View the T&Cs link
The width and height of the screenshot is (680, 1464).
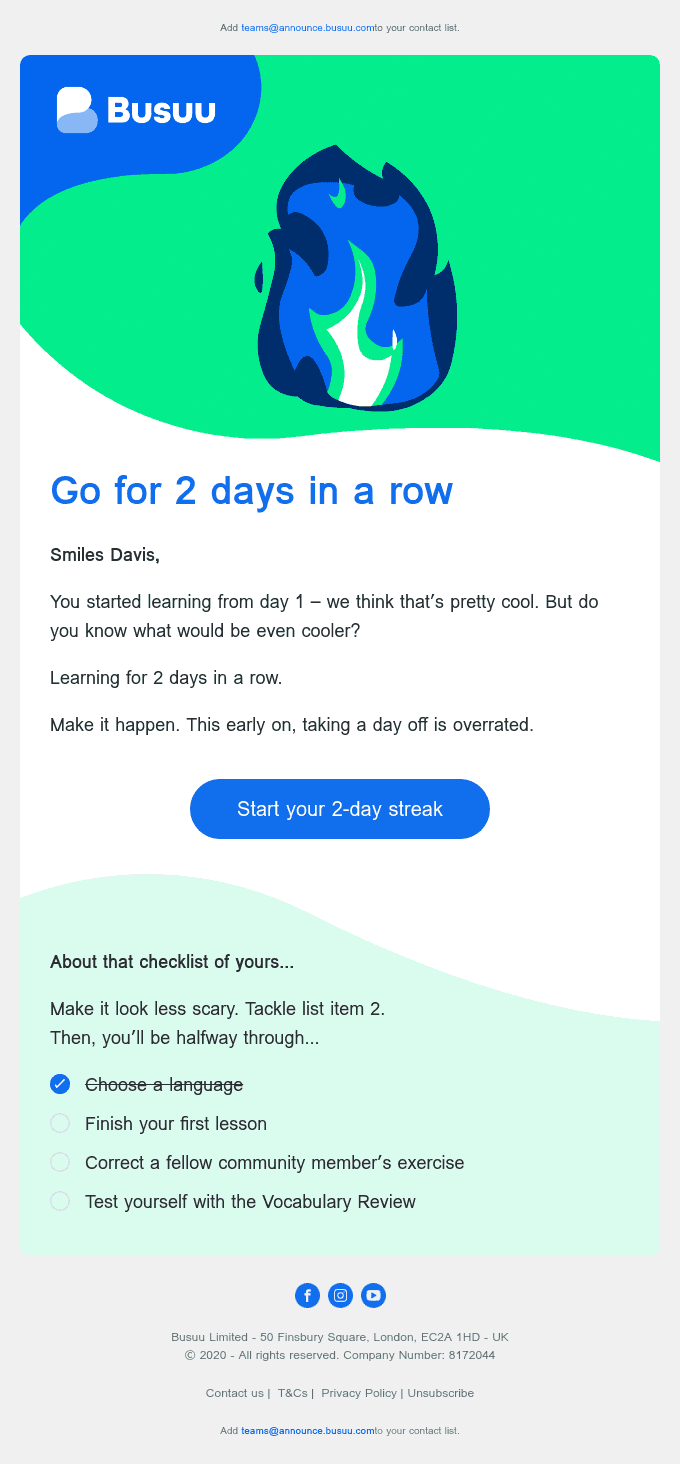point(293,1393)
